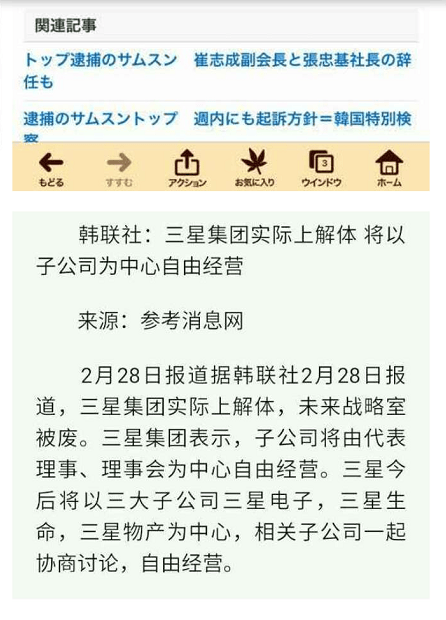
Task: Go to the ホーム page
Action: coord(389,168)
